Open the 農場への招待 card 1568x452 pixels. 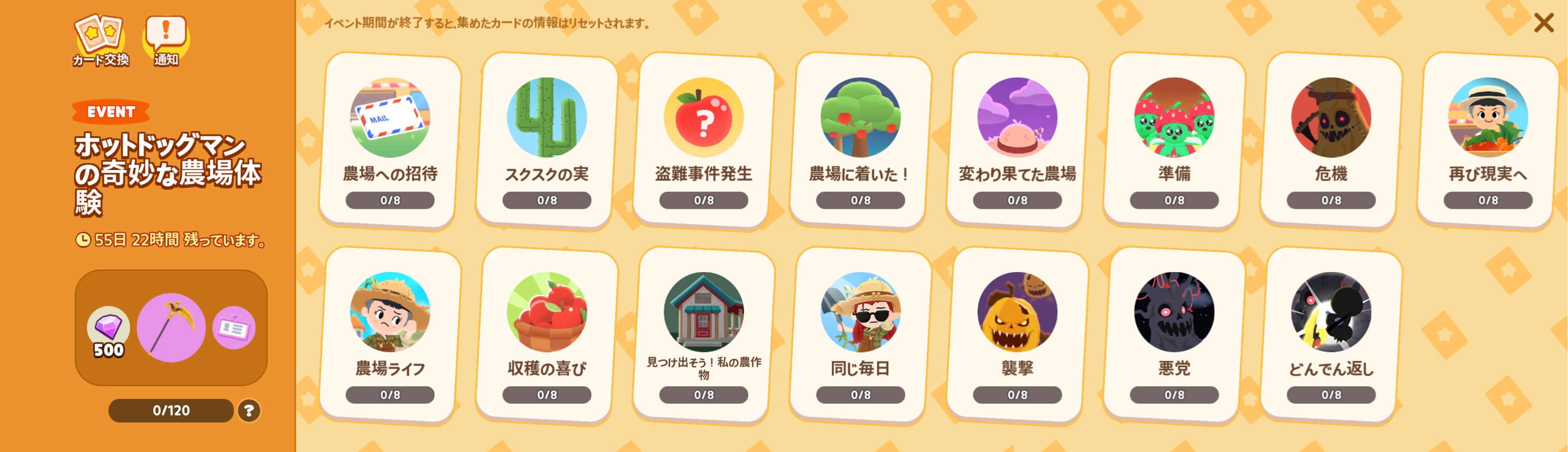(x=390, y=140)
